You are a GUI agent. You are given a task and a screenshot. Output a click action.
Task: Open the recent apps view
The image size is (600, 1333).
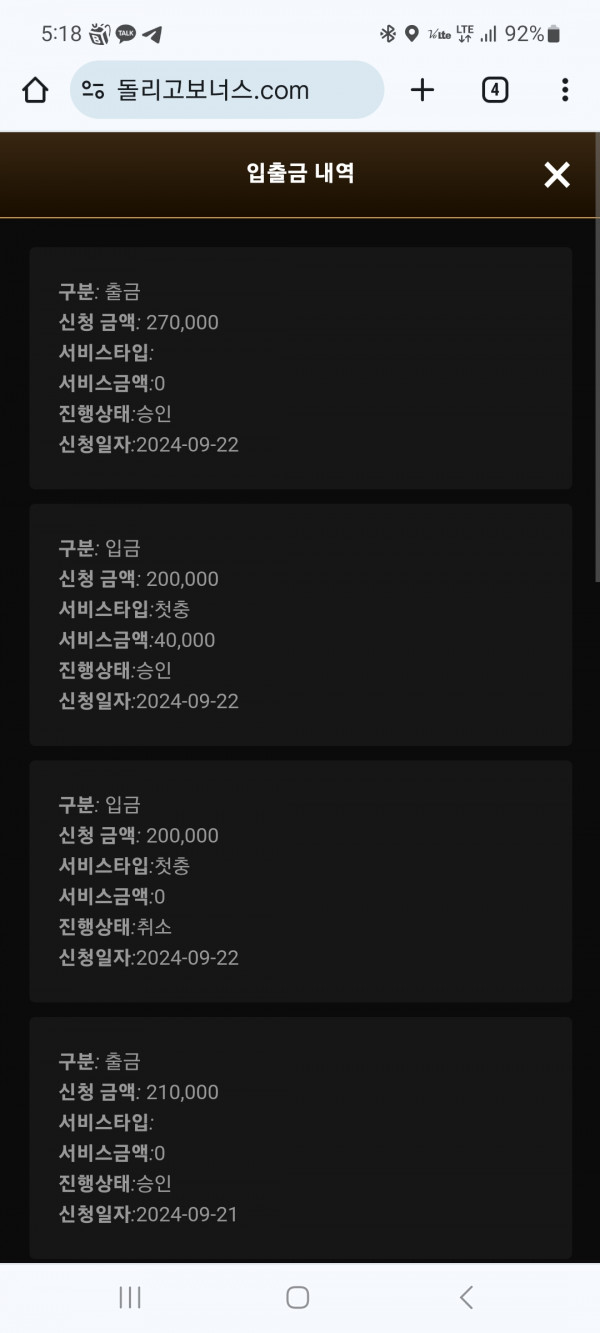click(129, 1297)
